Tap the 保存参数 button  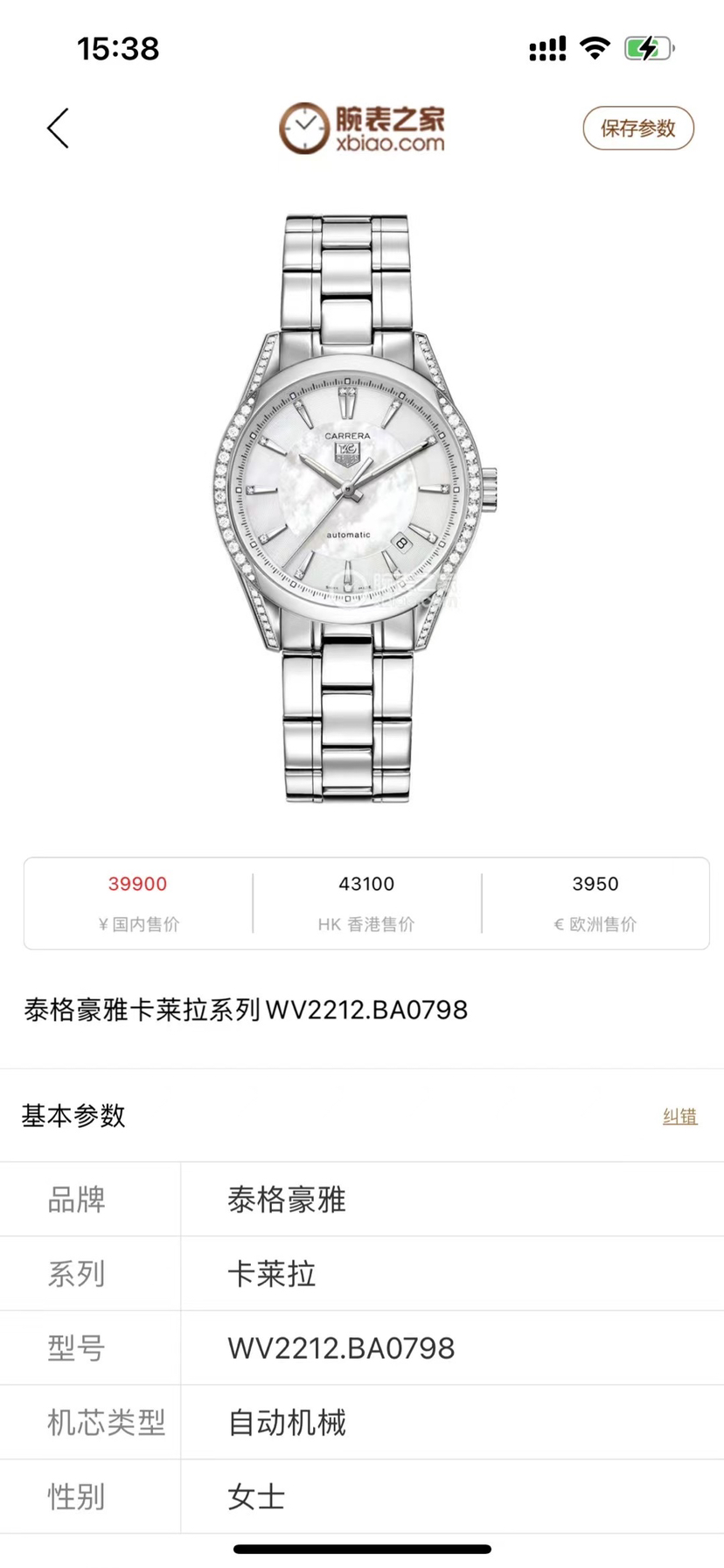pyautogui.click(x=638, y=129)
